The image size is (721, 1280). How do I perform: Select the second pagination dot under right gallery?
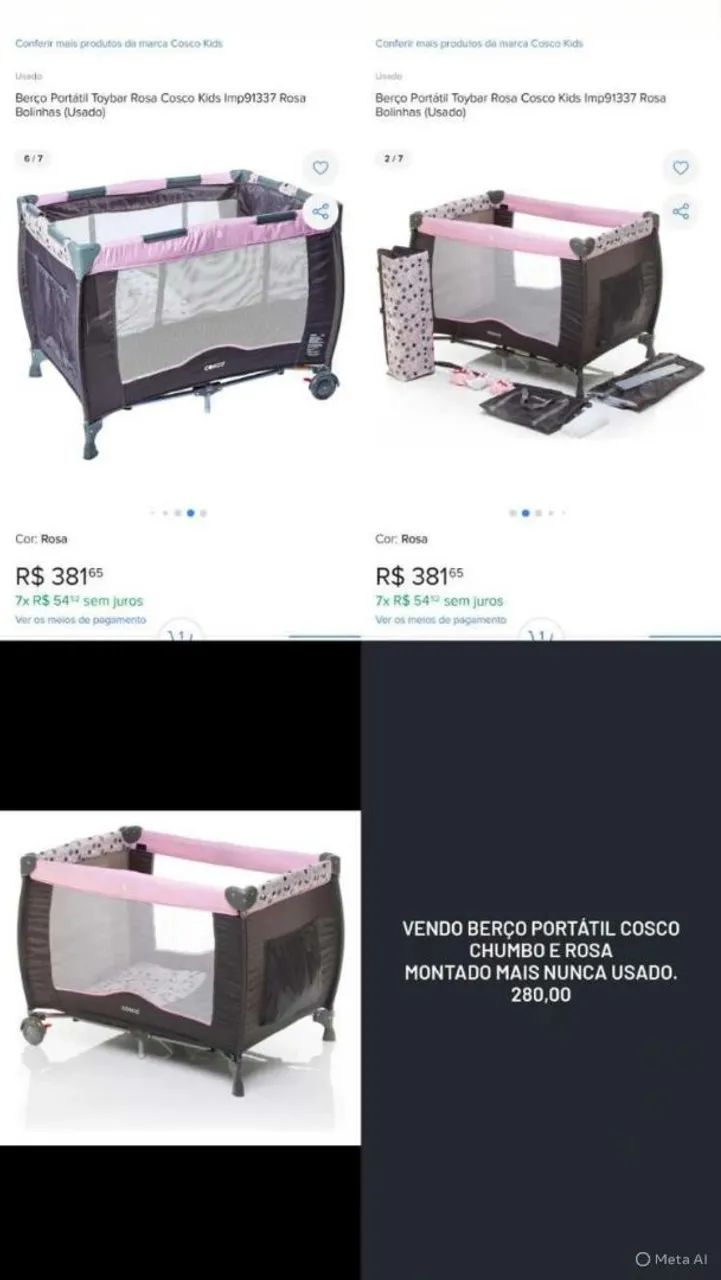pyautogui.click(x=526, y=510)
